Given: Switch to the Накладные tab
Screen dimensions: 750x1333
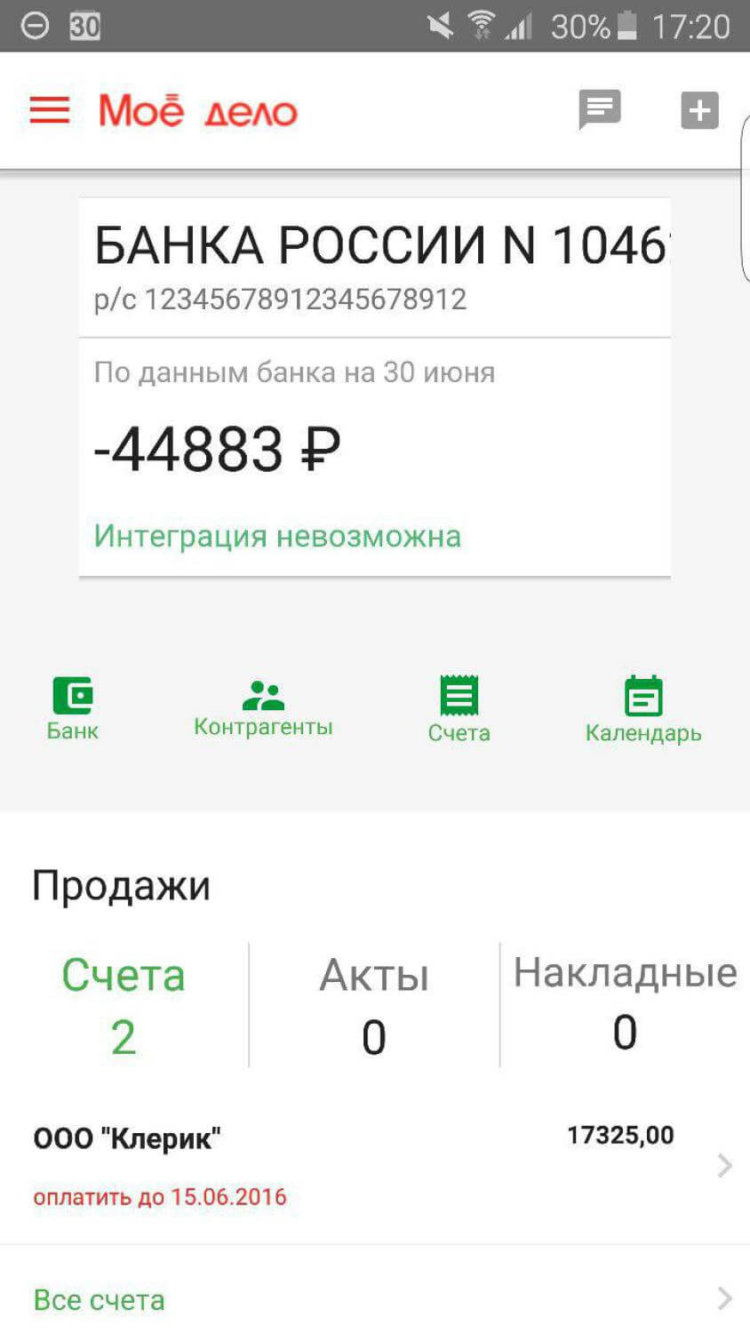Looking at the screenshot, I should [x=625, y=1000].
